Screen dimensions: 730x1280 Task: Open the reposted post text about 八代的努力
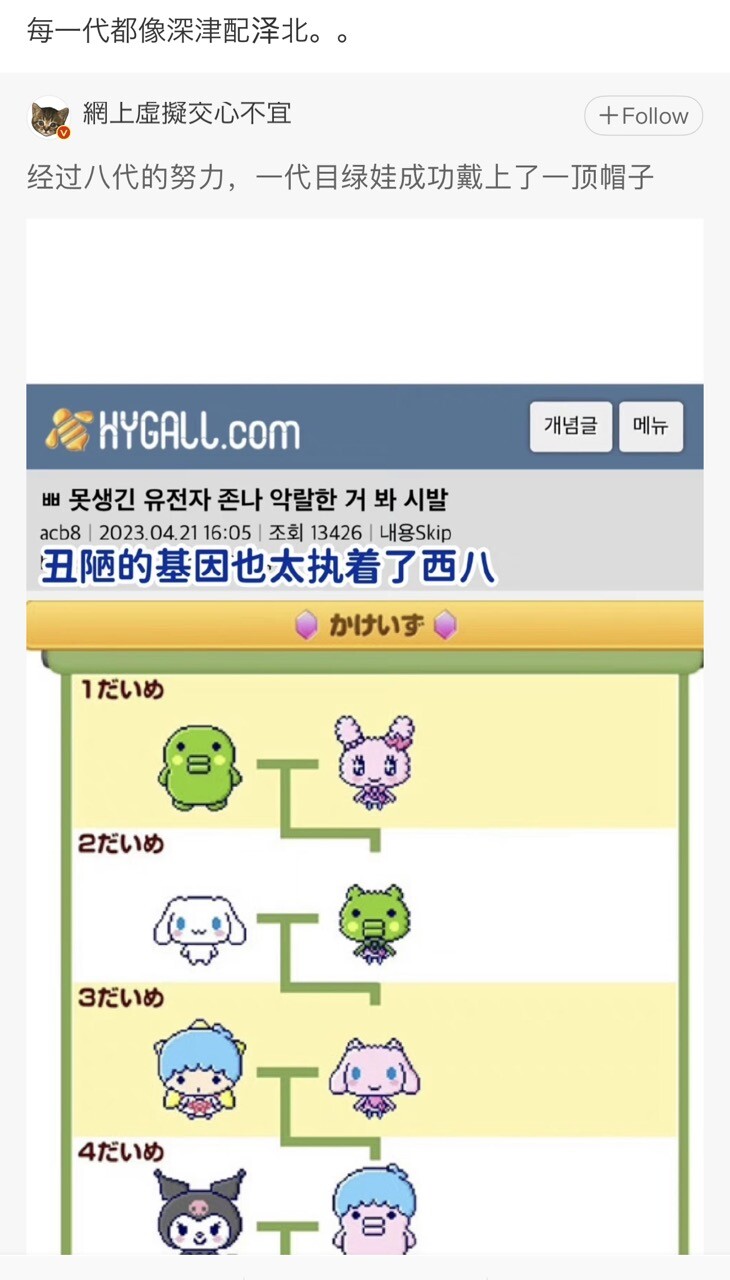pyautogui.click(x=340, y=178)
